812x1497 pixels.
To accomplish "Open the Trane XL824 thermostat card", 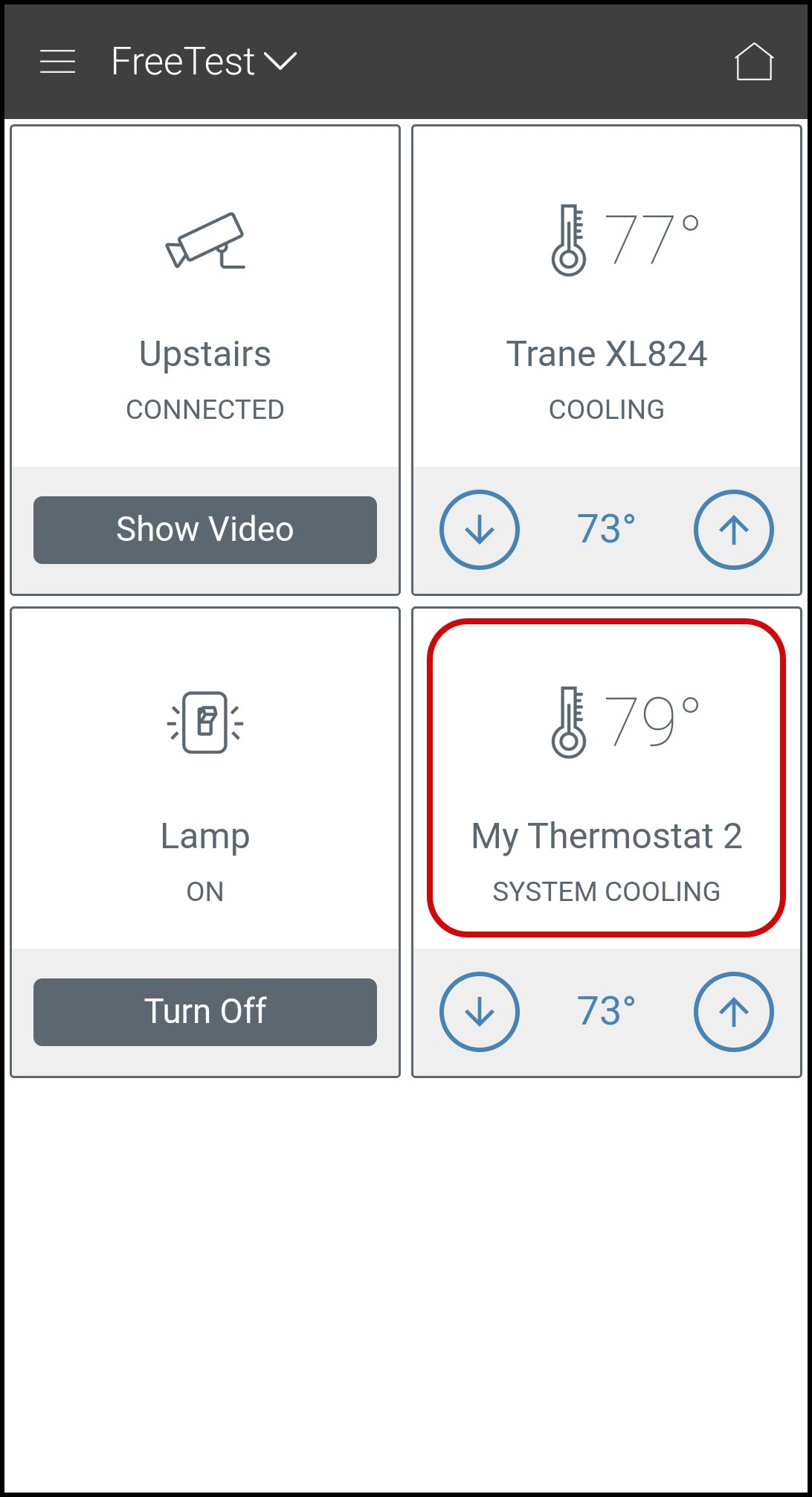I will (x=606, y=298).
